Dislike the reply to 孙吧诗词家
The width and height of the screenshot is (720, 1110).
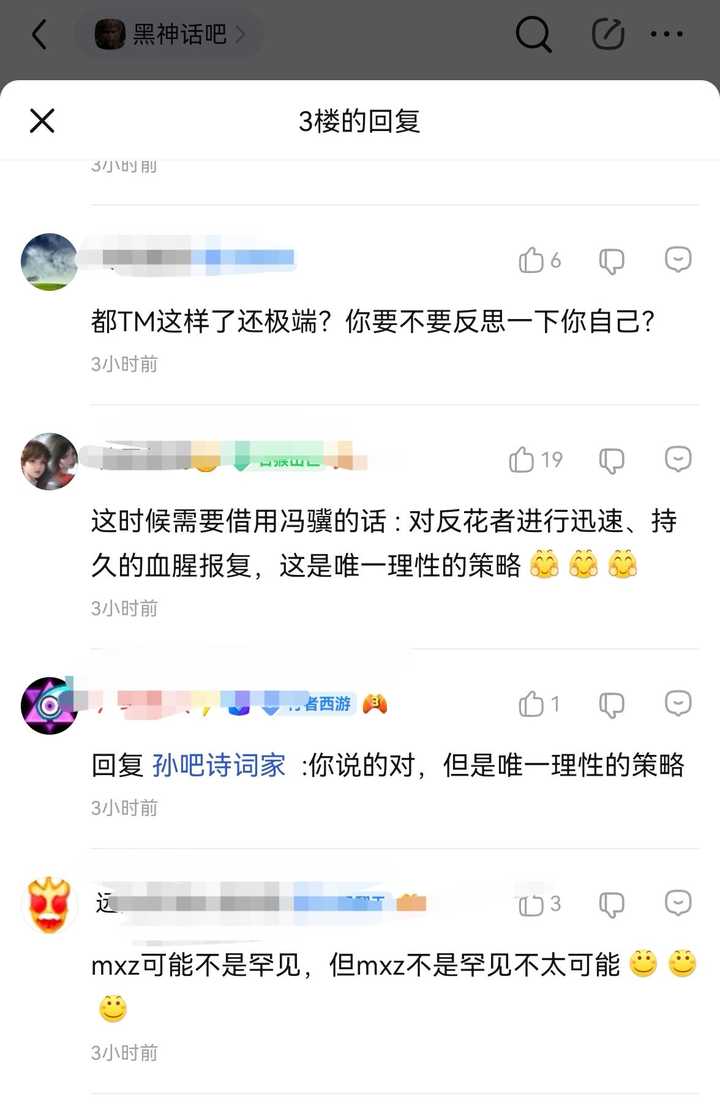pos(611,704)
